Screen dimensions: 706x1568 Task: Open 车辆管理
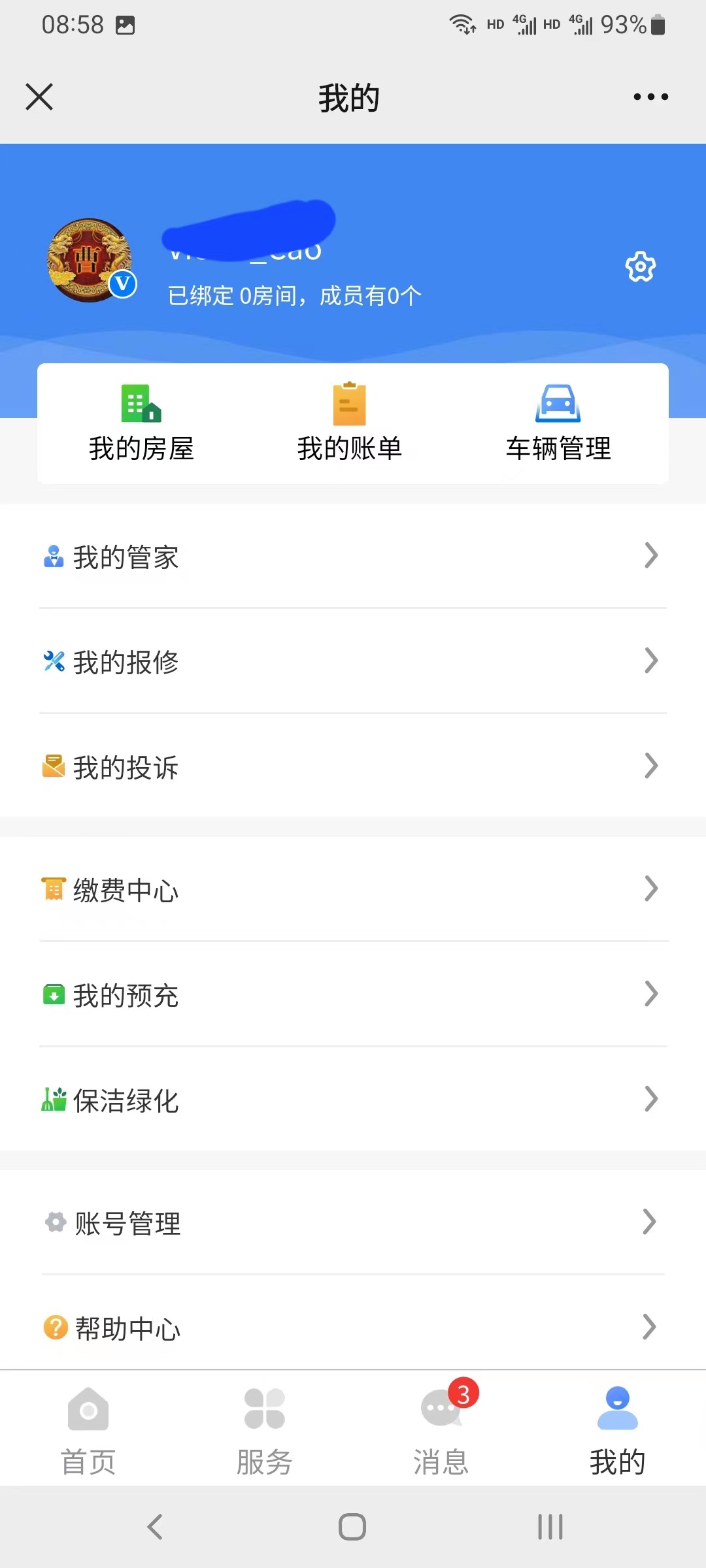558,423
